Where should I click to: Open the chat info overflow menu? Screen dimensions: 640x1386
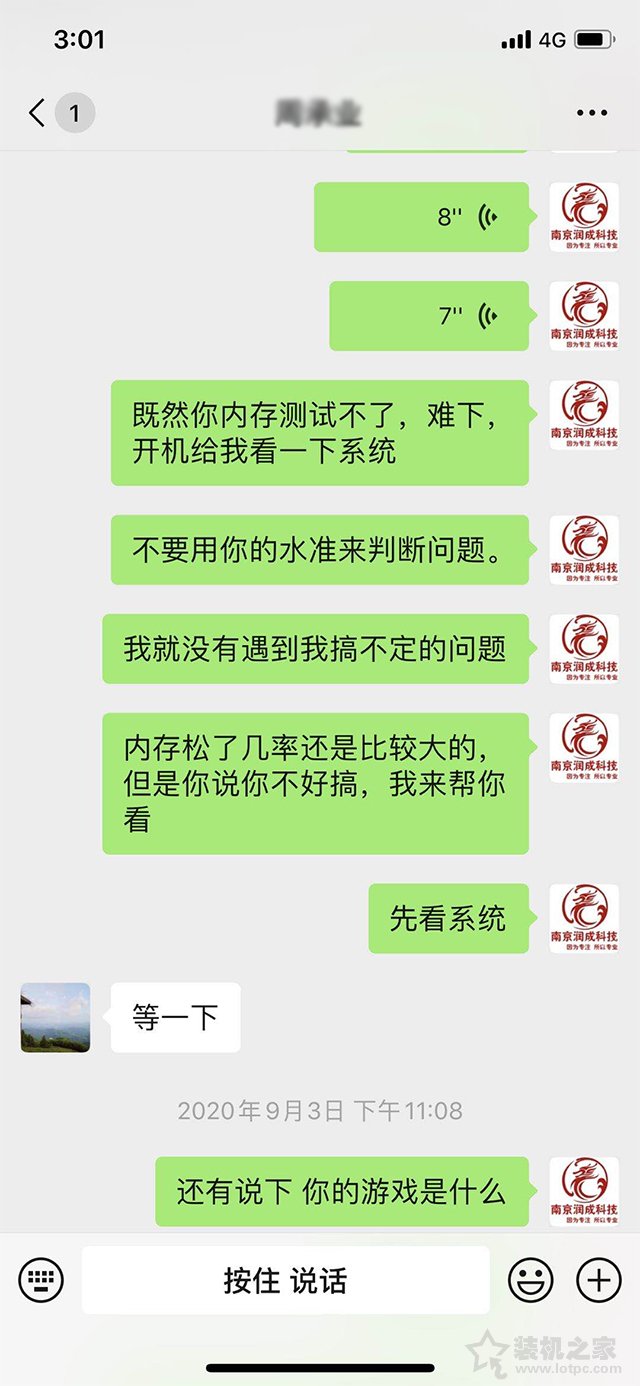tap(592, 113)
